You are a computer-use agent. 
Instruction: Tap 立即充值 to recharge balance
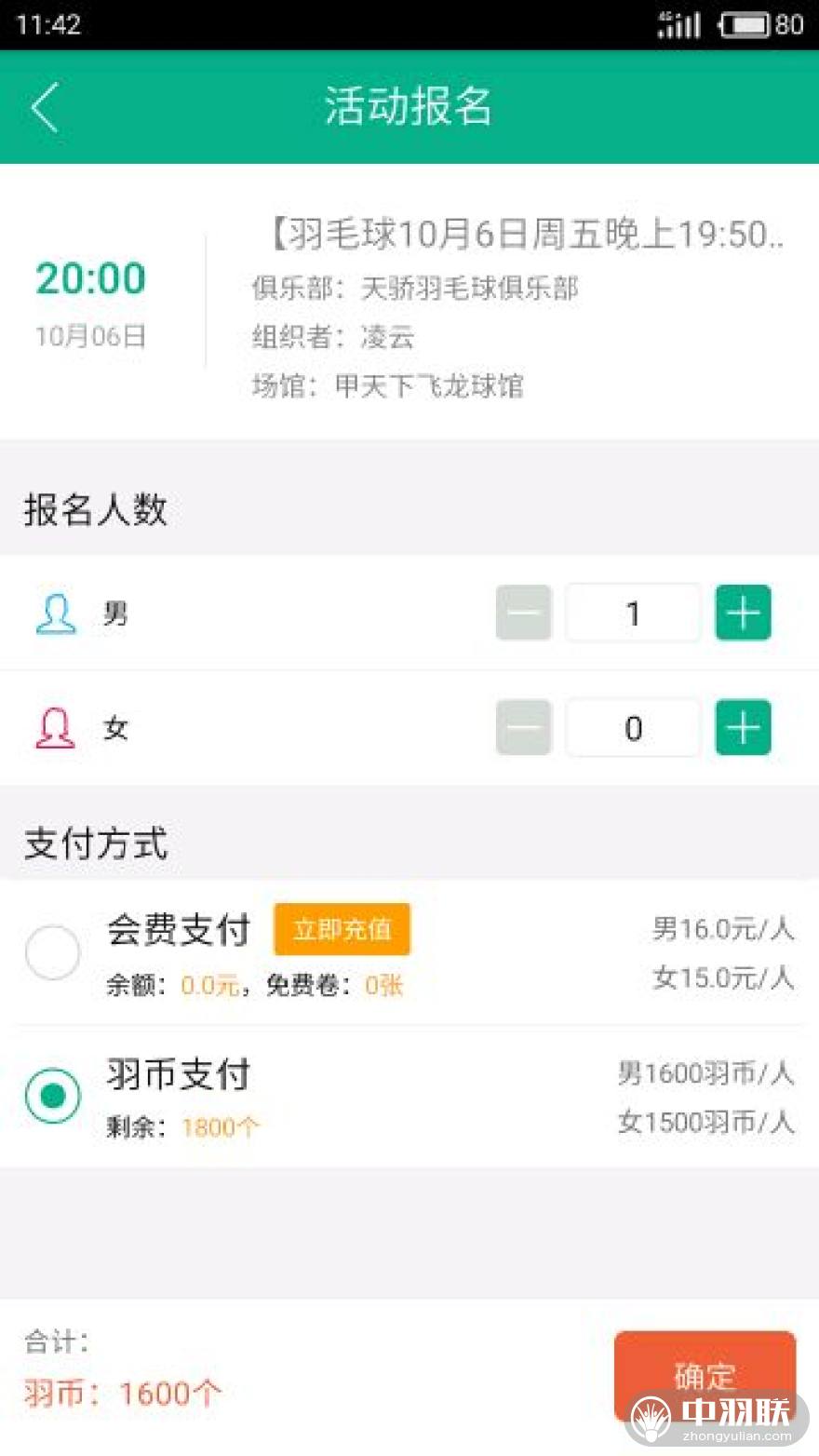342,929
